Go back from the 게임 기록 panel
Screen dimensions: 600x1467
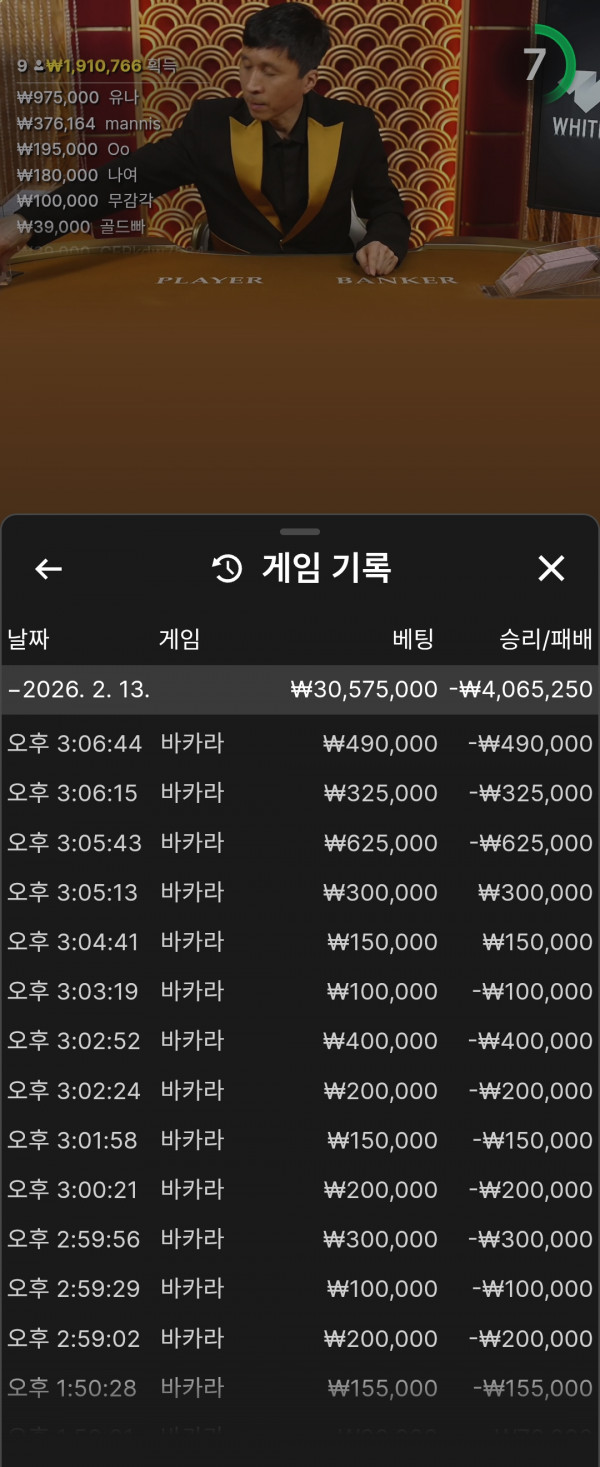tap(48, 569)
